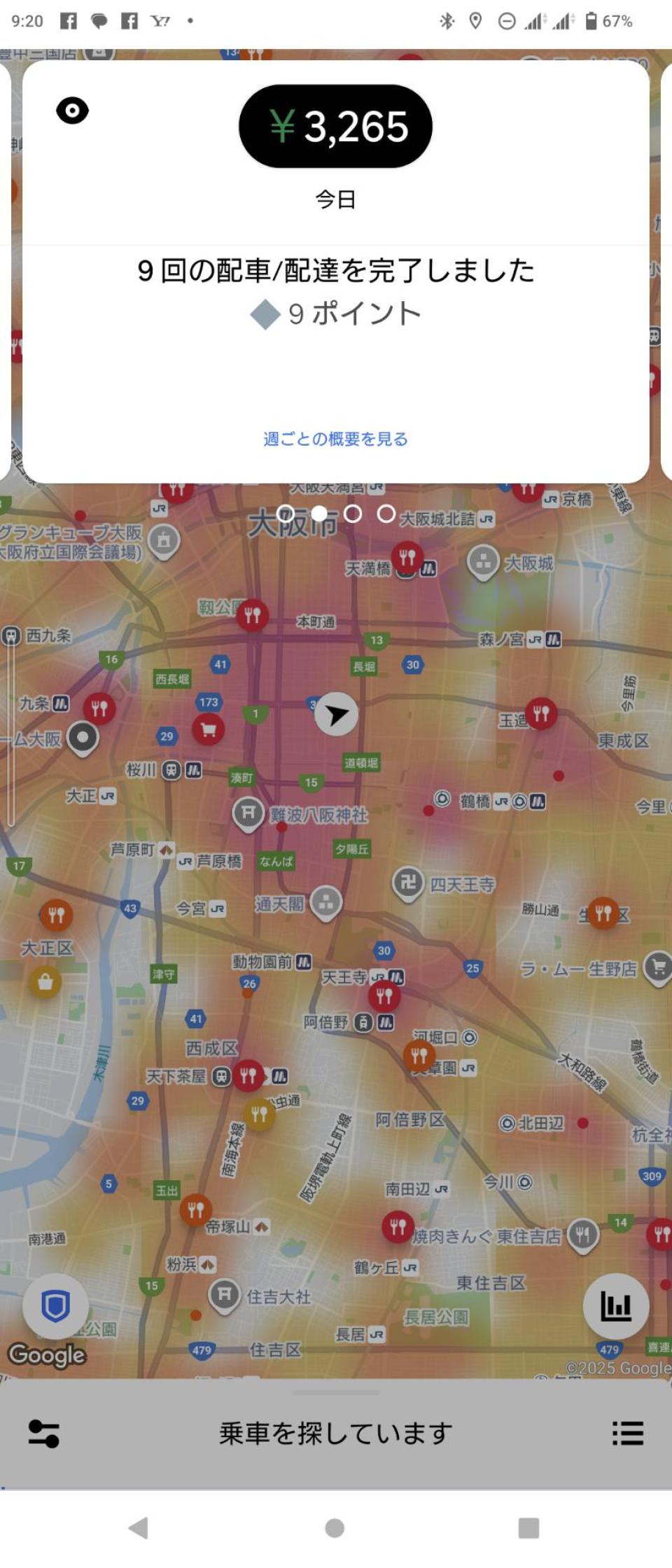
Task: Go to the home screen
Action: click(335, 1528)
